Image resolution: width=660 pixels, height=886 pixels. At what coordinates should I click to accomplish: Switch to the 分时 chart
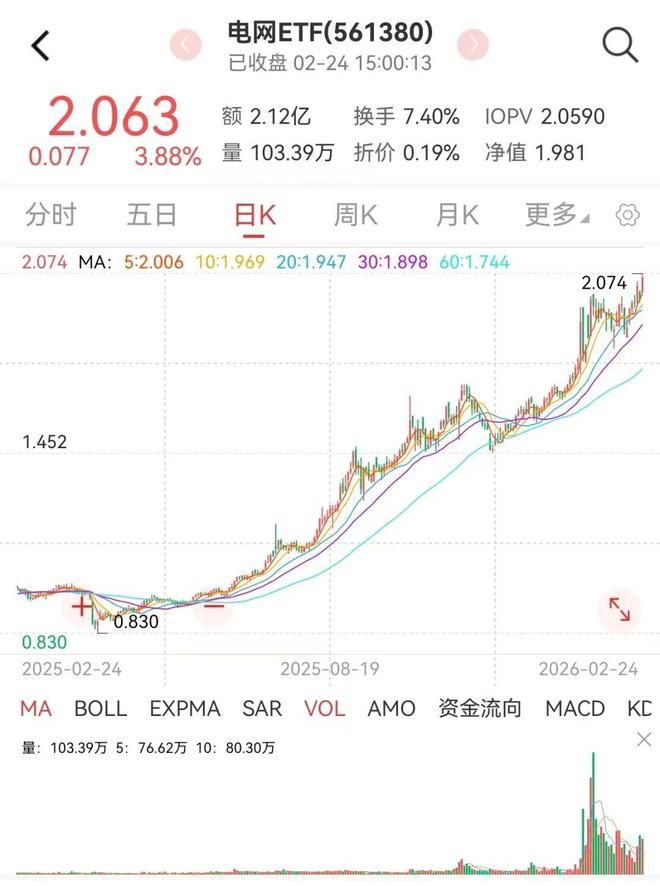[51, 214]
